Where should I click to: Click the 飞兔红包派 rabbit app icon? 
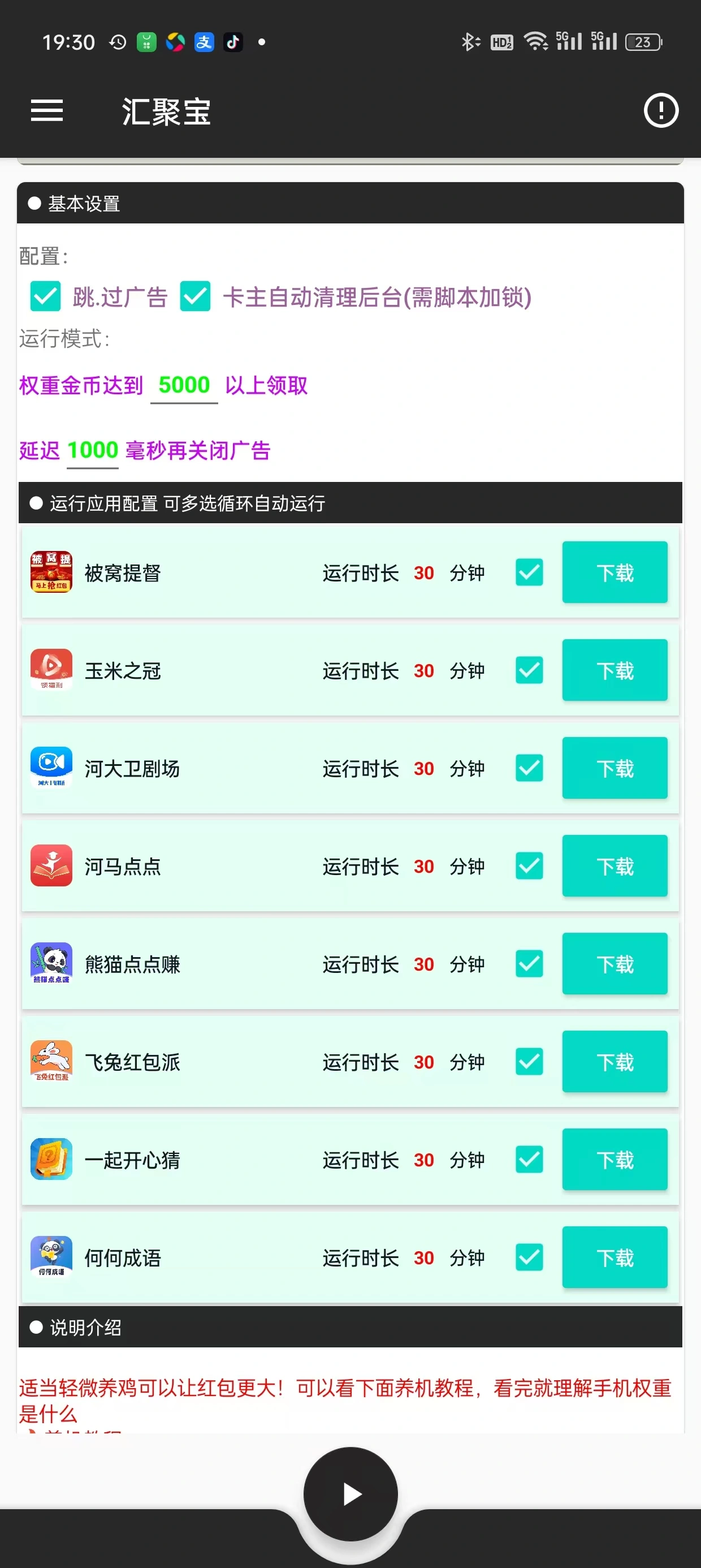pos(51,1061)
